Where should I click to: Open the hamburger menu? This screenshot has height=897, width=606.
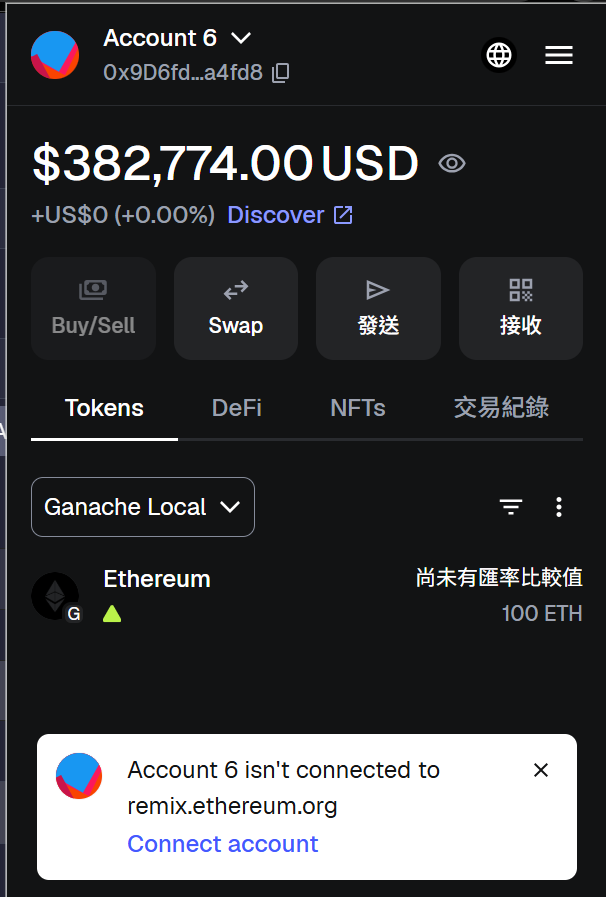click(x=558, y=55)
